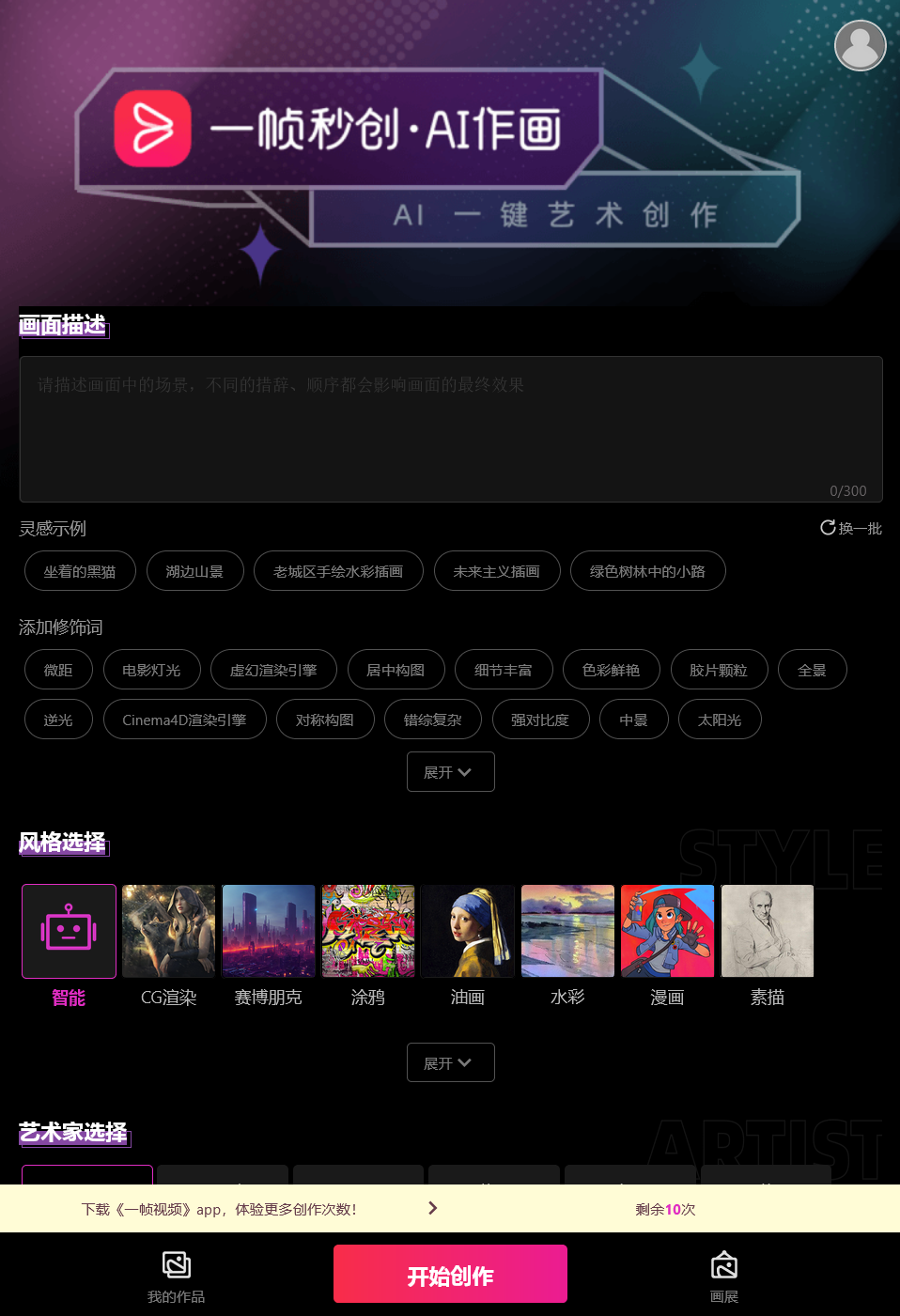Open the profile avatar icon
This screenshot has width=900, height=1316.
click(860, 45)
